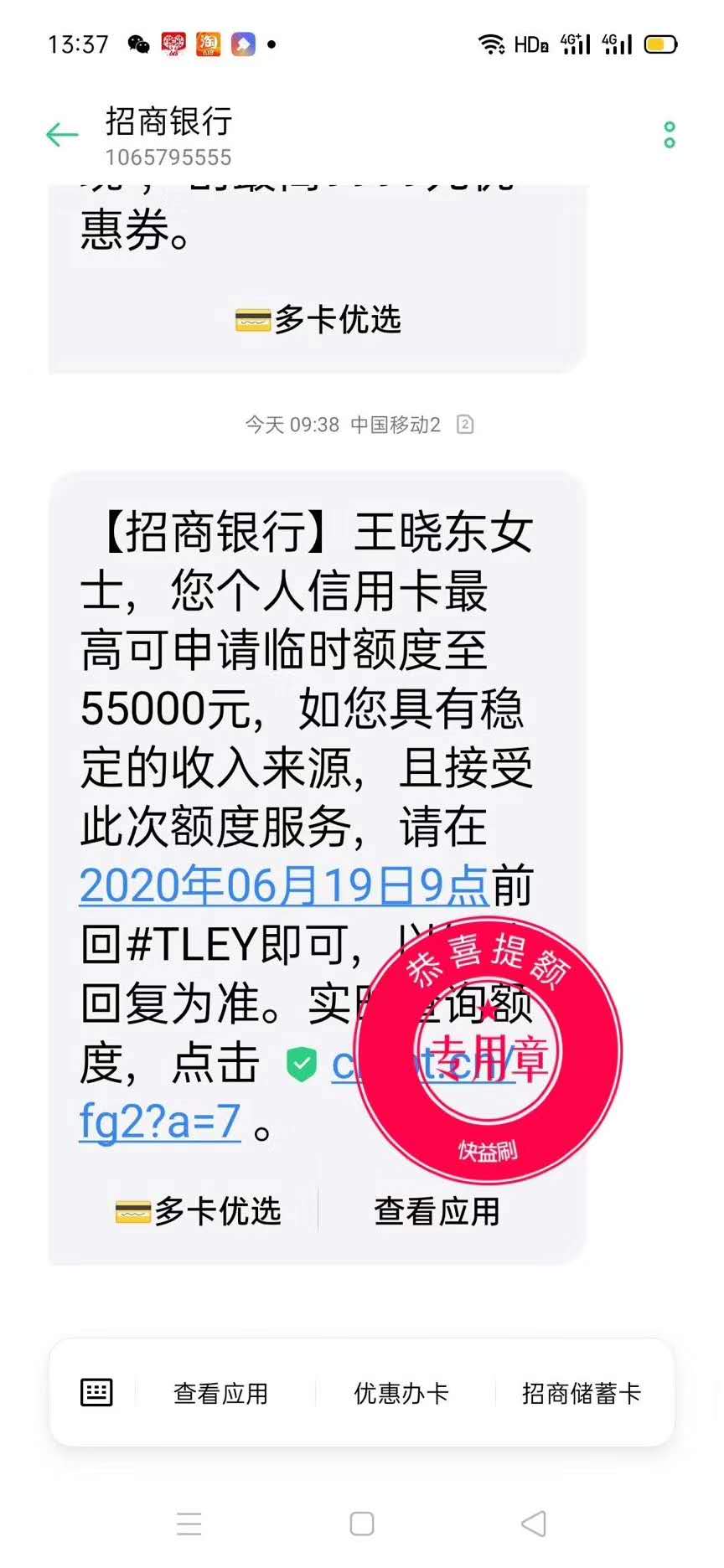Tap 查看应用 inside the 临时额度 message bubble
Screen dimensions: 724x1568
point(437,1211)
